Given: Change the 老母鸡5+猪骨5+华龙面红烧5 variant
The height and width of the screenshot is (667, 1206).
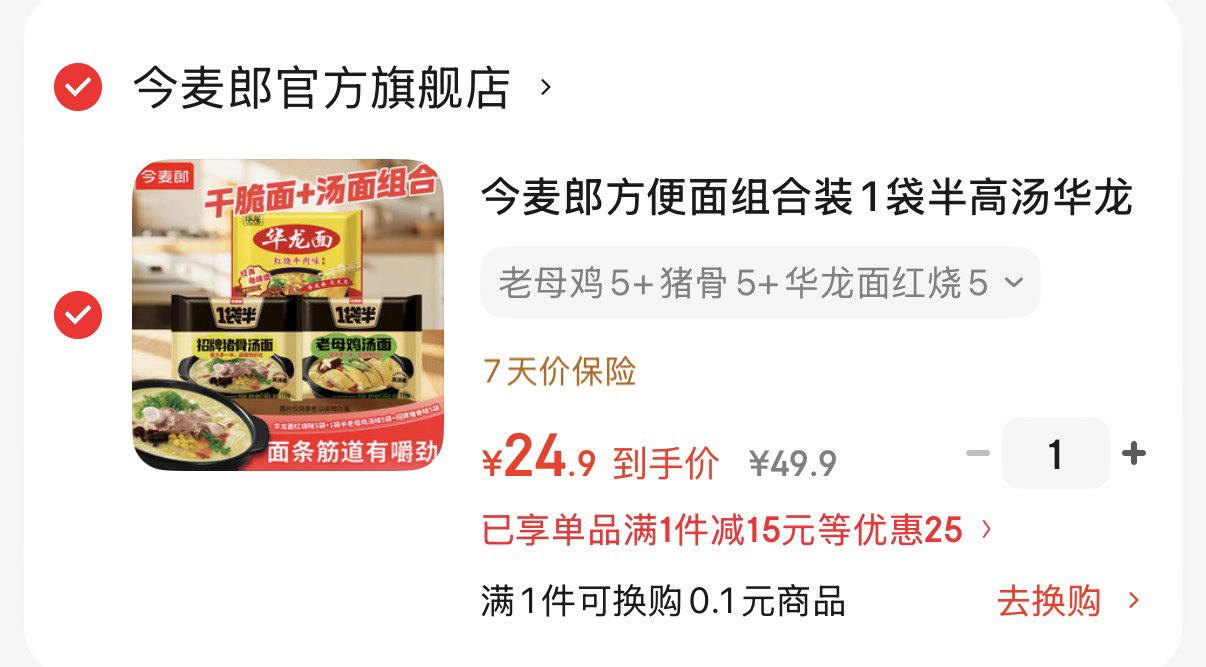Looking at the screenshot, I should click(x=760, y=283).
